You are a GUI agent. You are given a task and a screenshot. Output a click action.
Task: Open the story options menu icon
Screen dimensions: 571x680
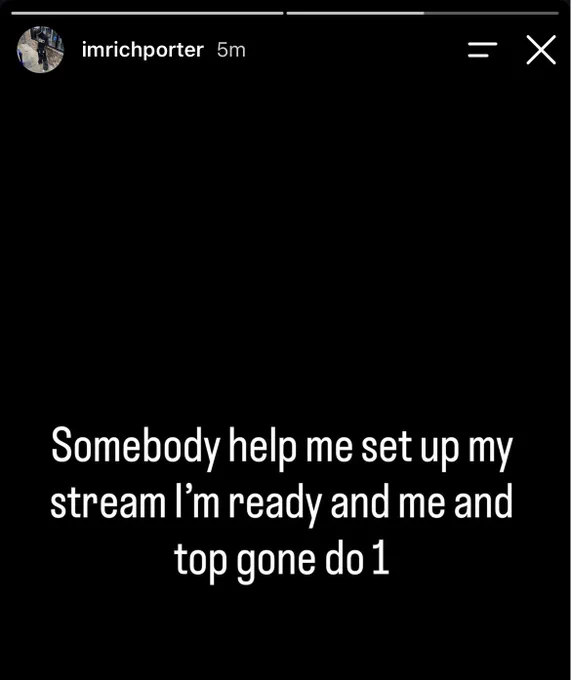coord(482,50)
